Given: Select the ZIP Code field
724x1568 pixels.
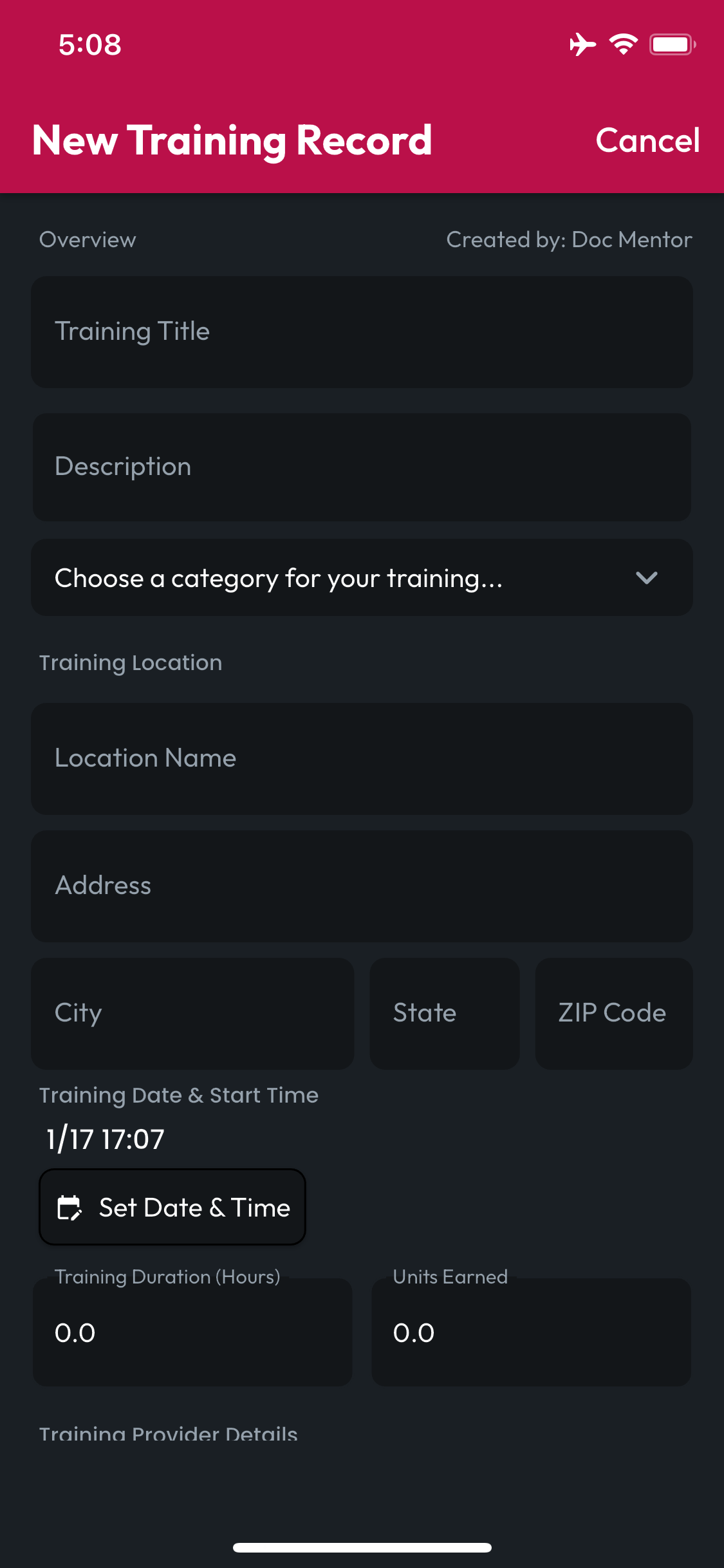Looking at the screenshot, I should pos(614,1014).
